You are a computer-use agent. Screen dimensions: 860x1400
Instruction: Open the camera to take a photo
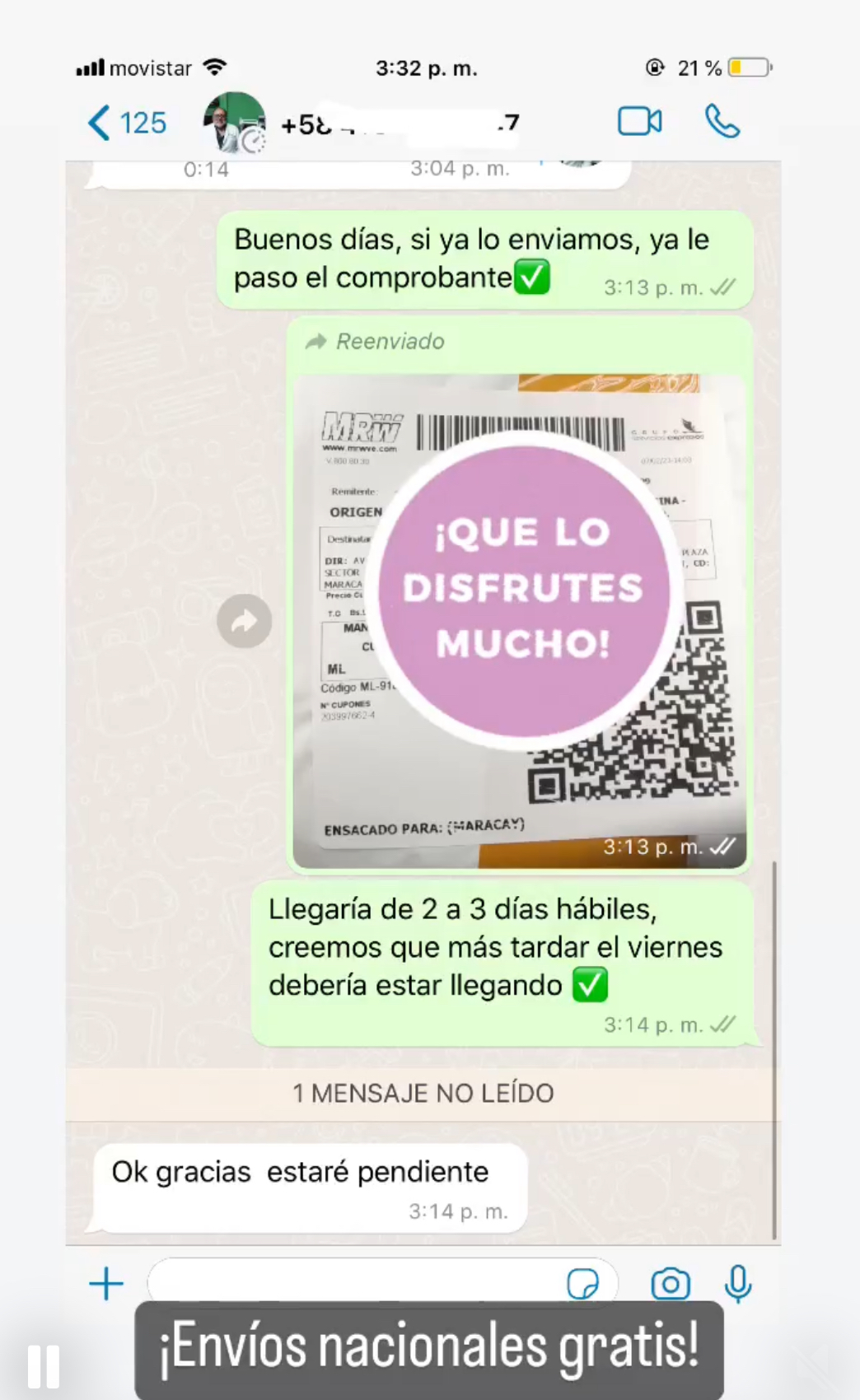671,1283
